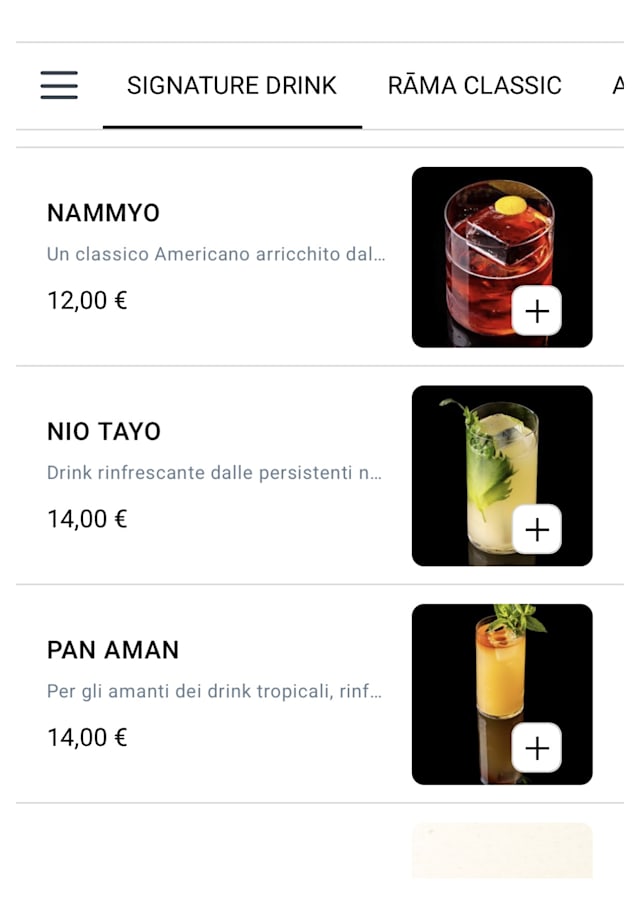Add Nammyo to the order

point(537,311)
